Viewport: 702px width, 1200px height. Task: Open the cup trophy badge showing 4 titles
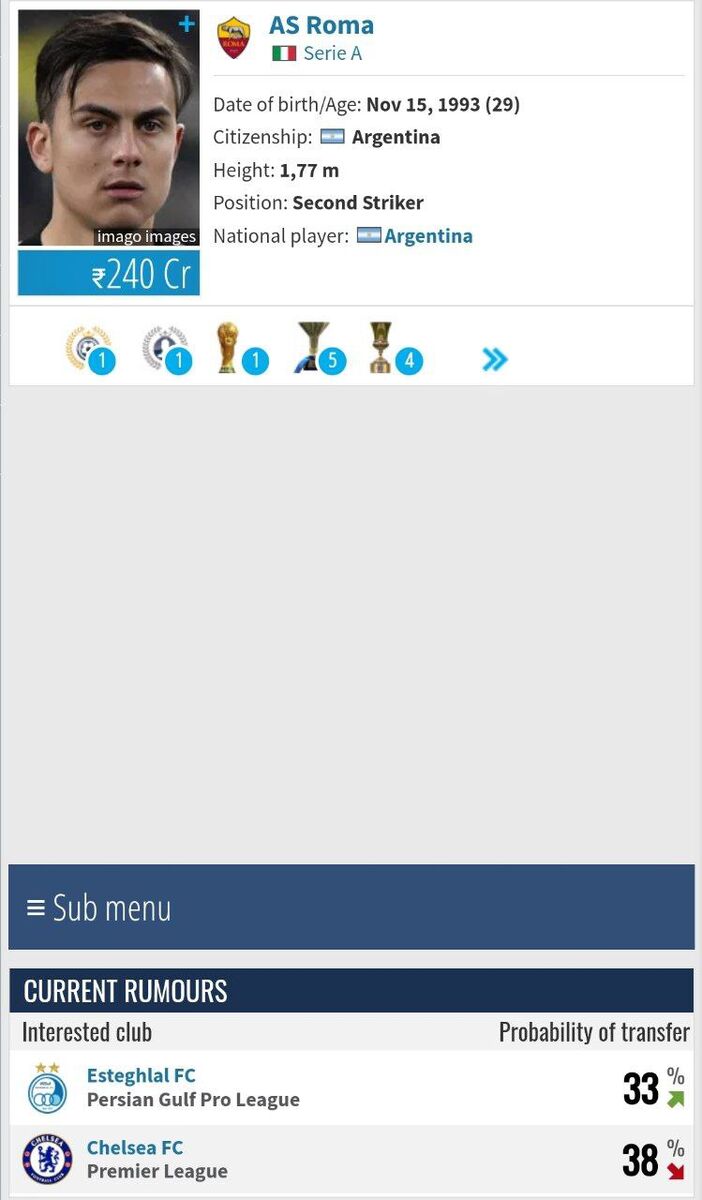click(x=381, y=349)
